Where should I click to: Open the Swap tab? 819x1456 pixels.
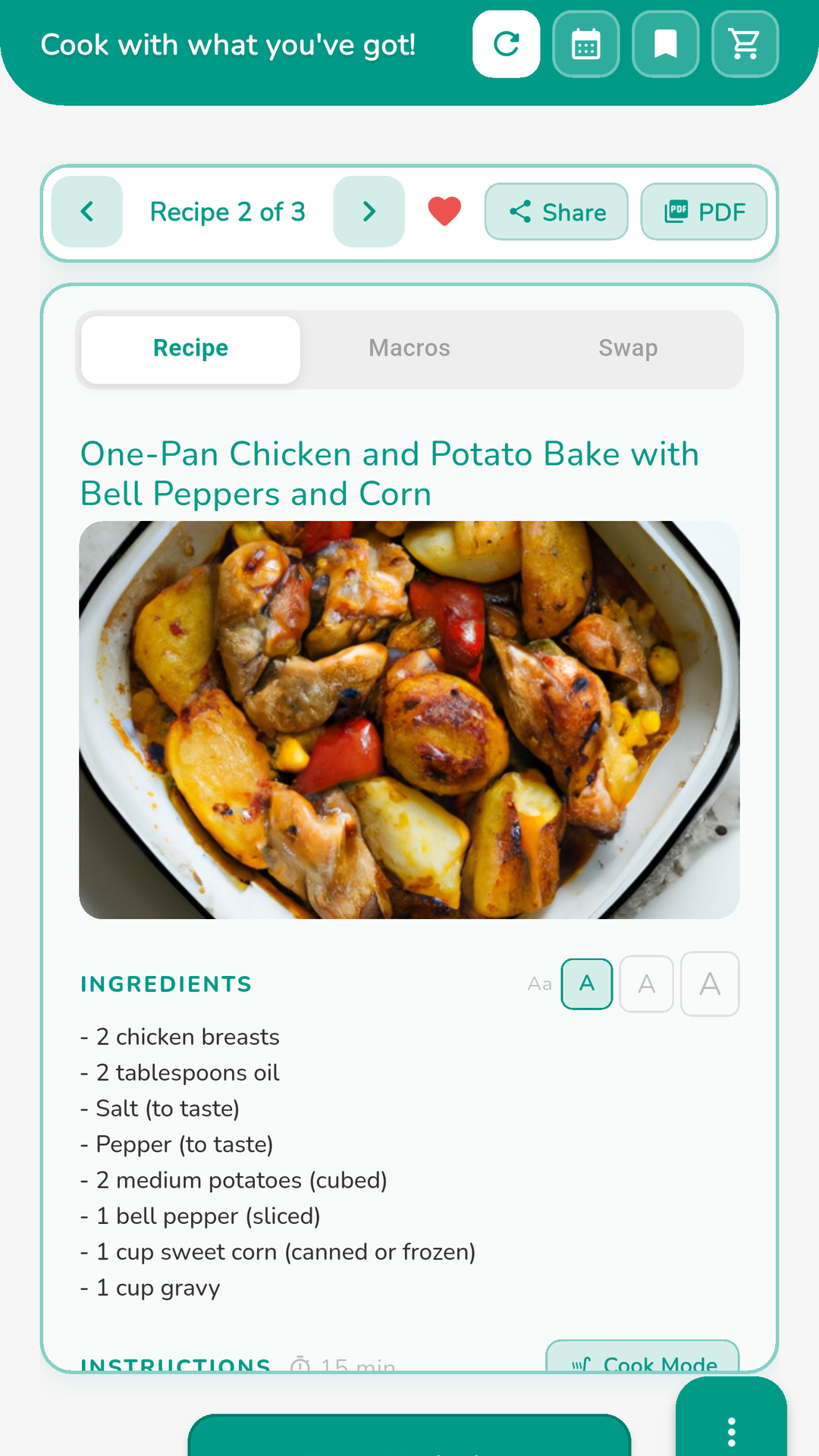[x=628, y=348]
